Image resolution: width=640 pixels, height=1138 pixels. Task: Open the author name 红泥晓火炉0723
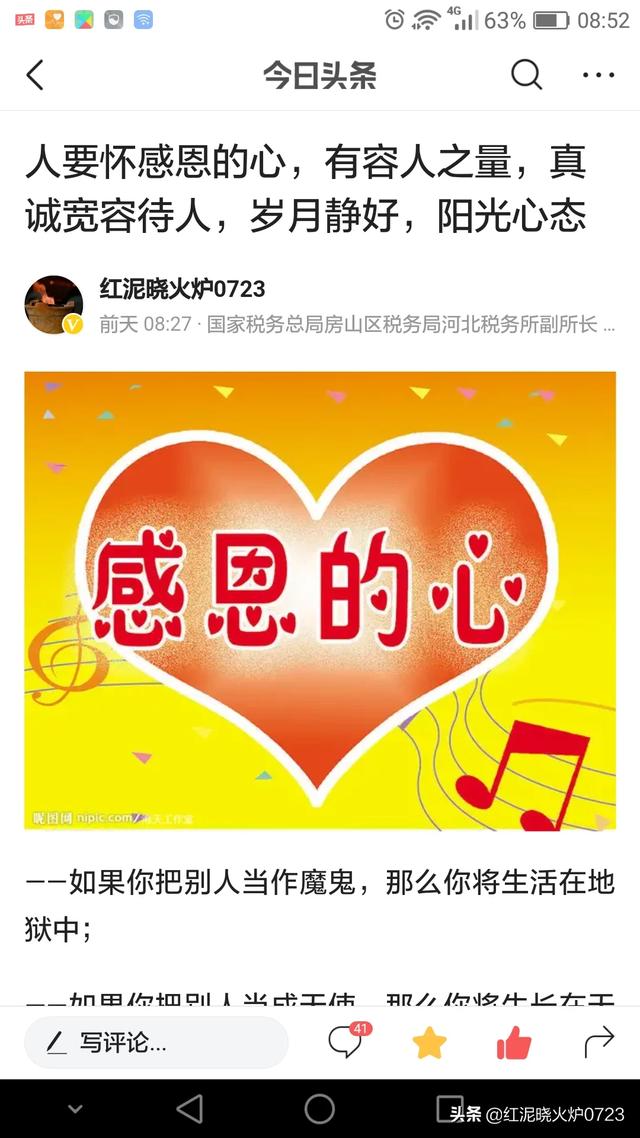coord(182,289)
